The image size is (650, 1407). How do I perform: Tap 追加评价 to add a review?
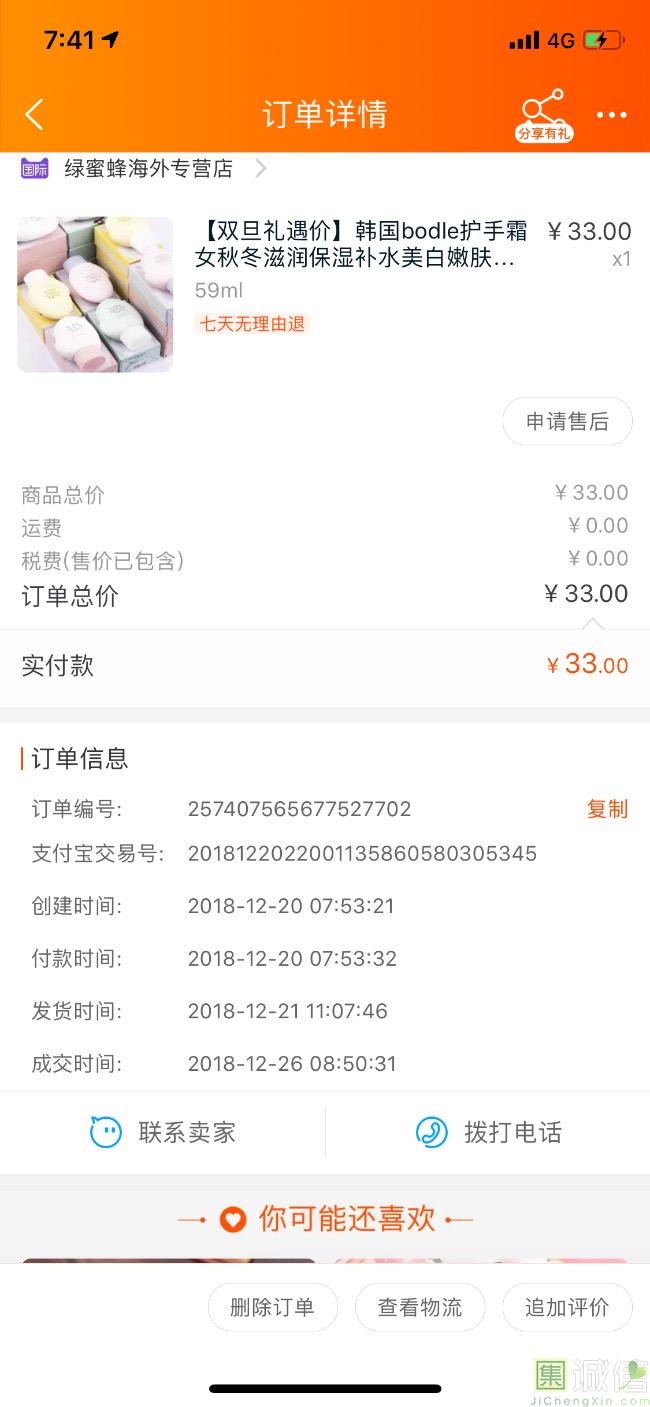coord(567,1307)
